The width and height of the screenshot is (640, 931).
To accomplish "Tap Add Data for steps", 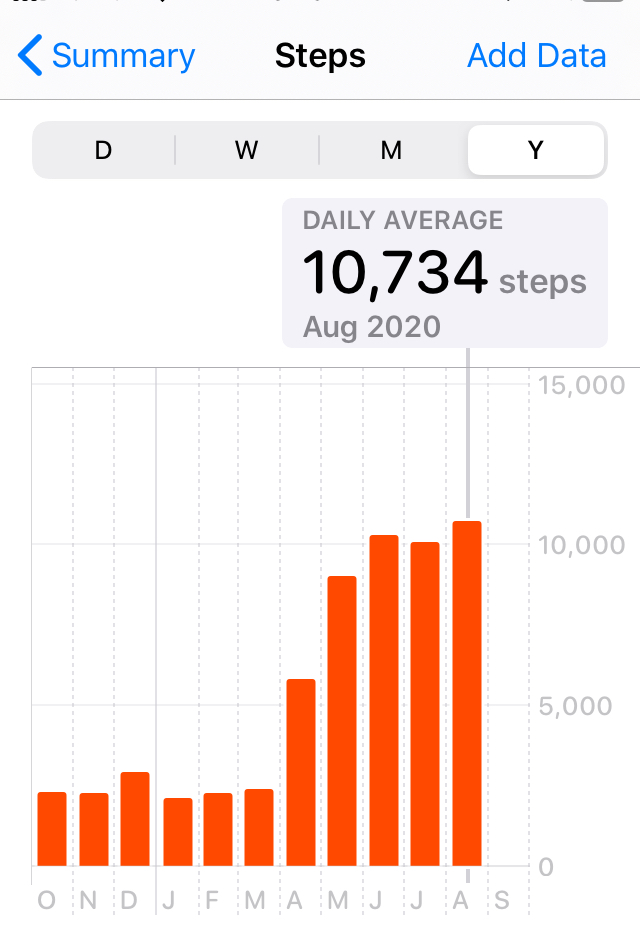I will [x=536, y=56].
